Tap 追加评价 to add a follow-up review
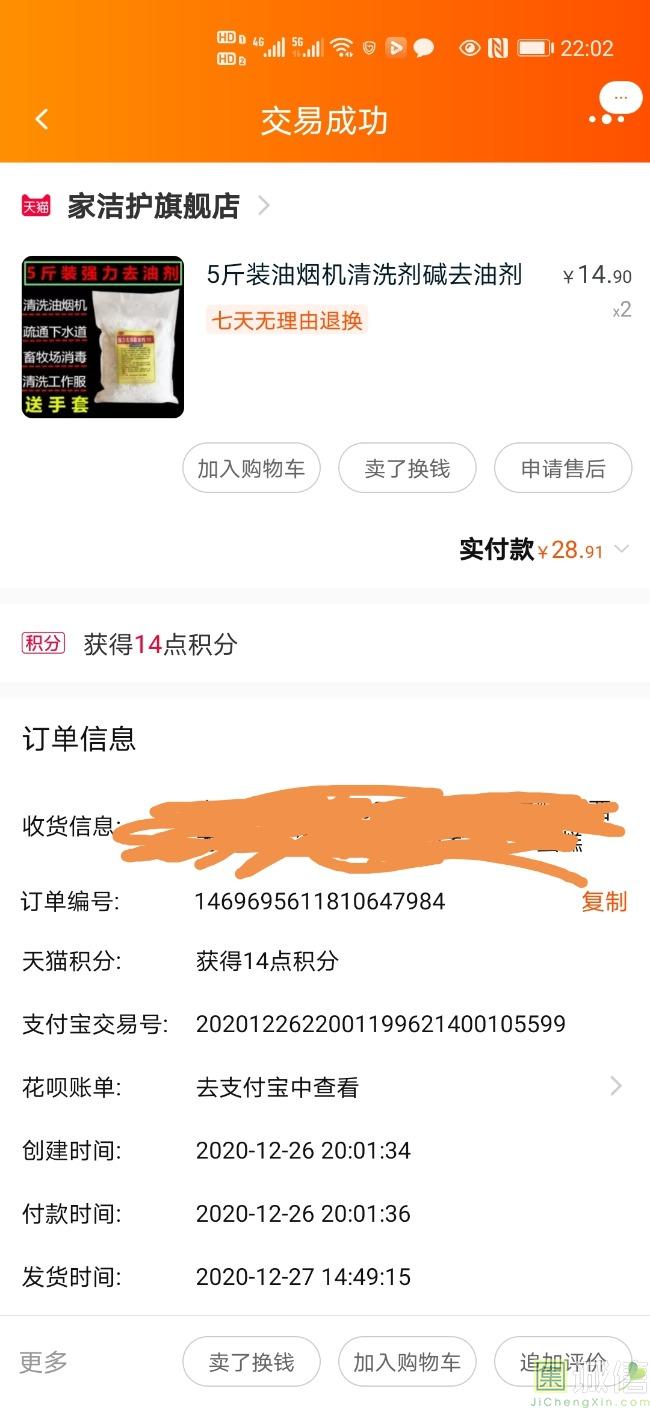650x1408 pixels. (562, 1361)
